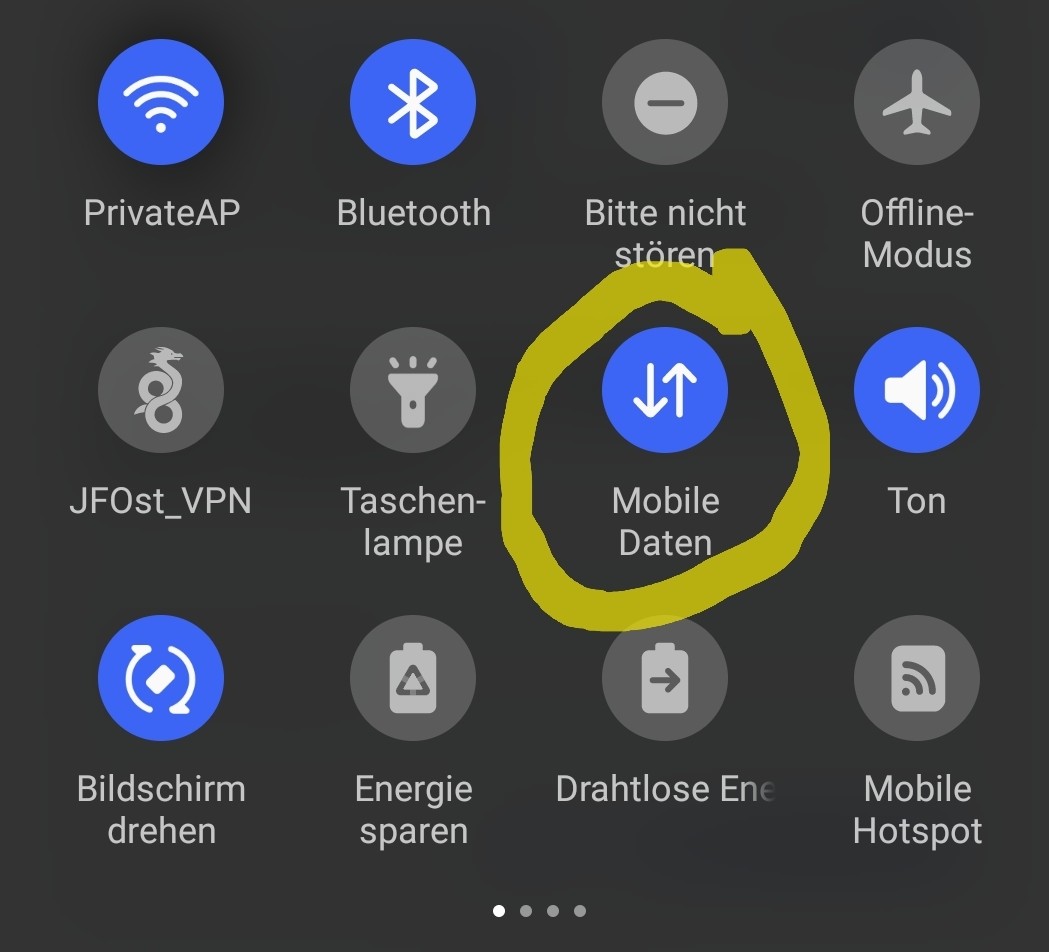Turn off Bluetooth
Screen dimensions: 1049x952
[413, 102]
